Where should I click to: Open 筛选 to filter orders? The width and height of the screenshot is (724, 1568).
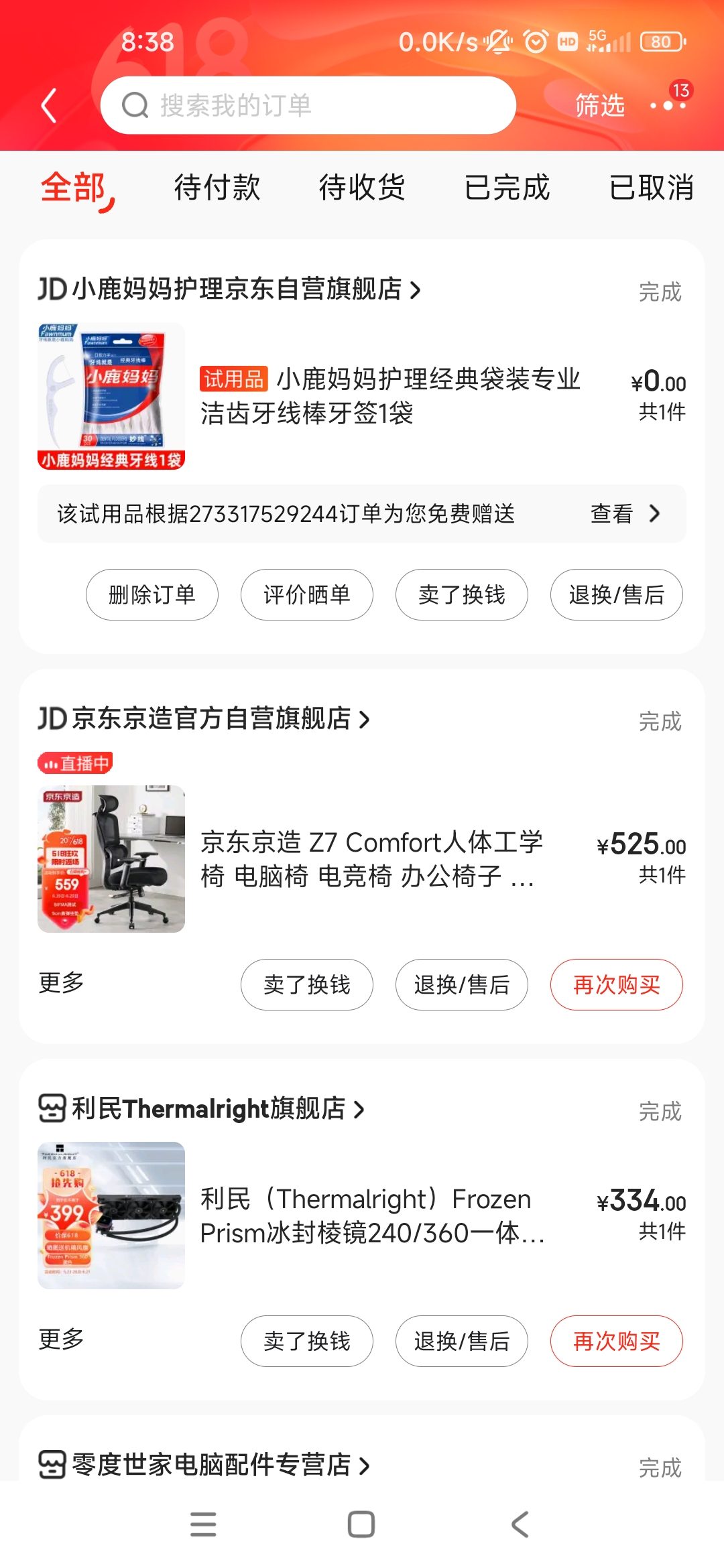(x=599, y=105)
